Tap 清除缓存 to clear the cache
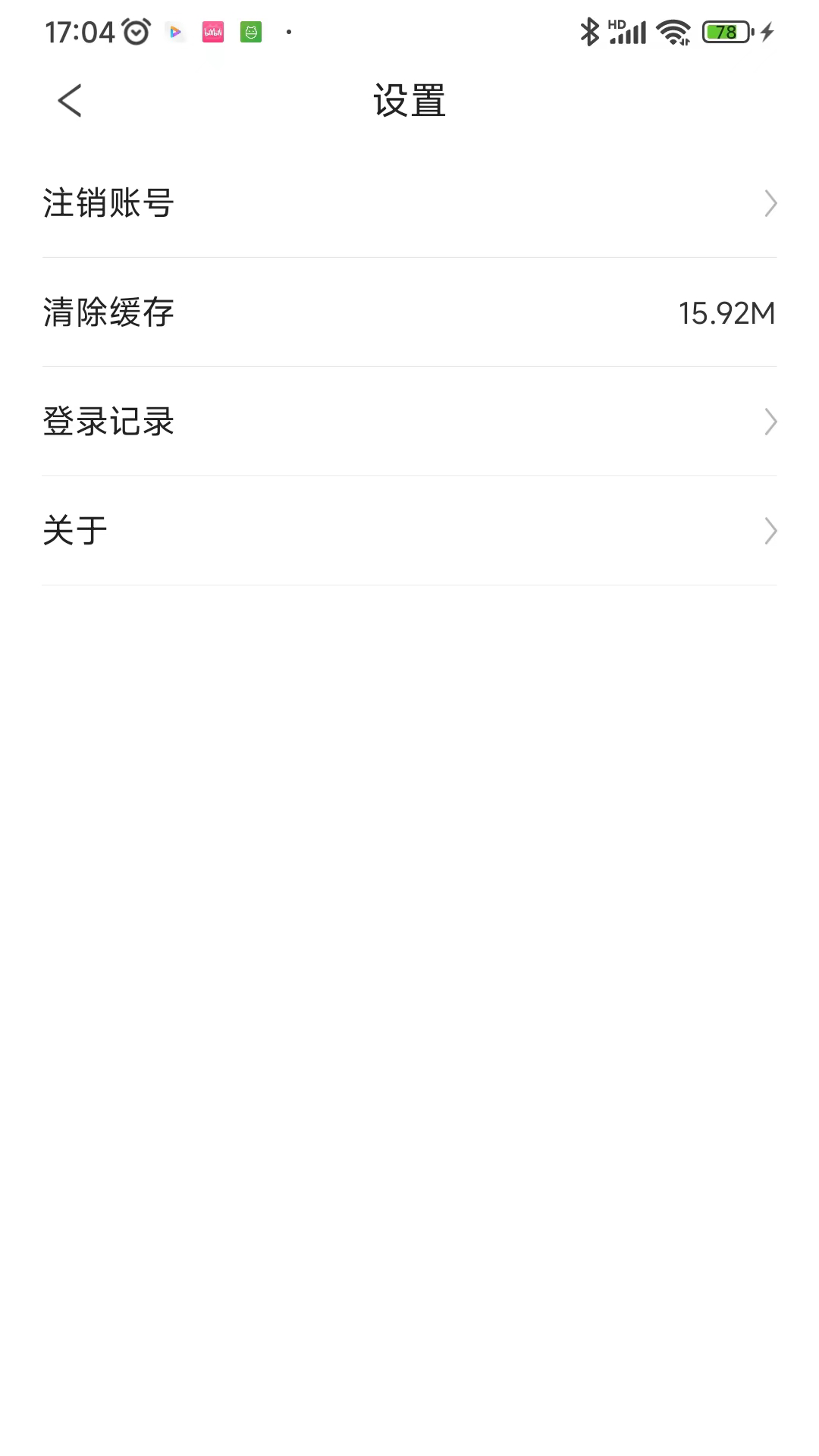This screenshot has height=1456, width=819. (x=108, y=312)
